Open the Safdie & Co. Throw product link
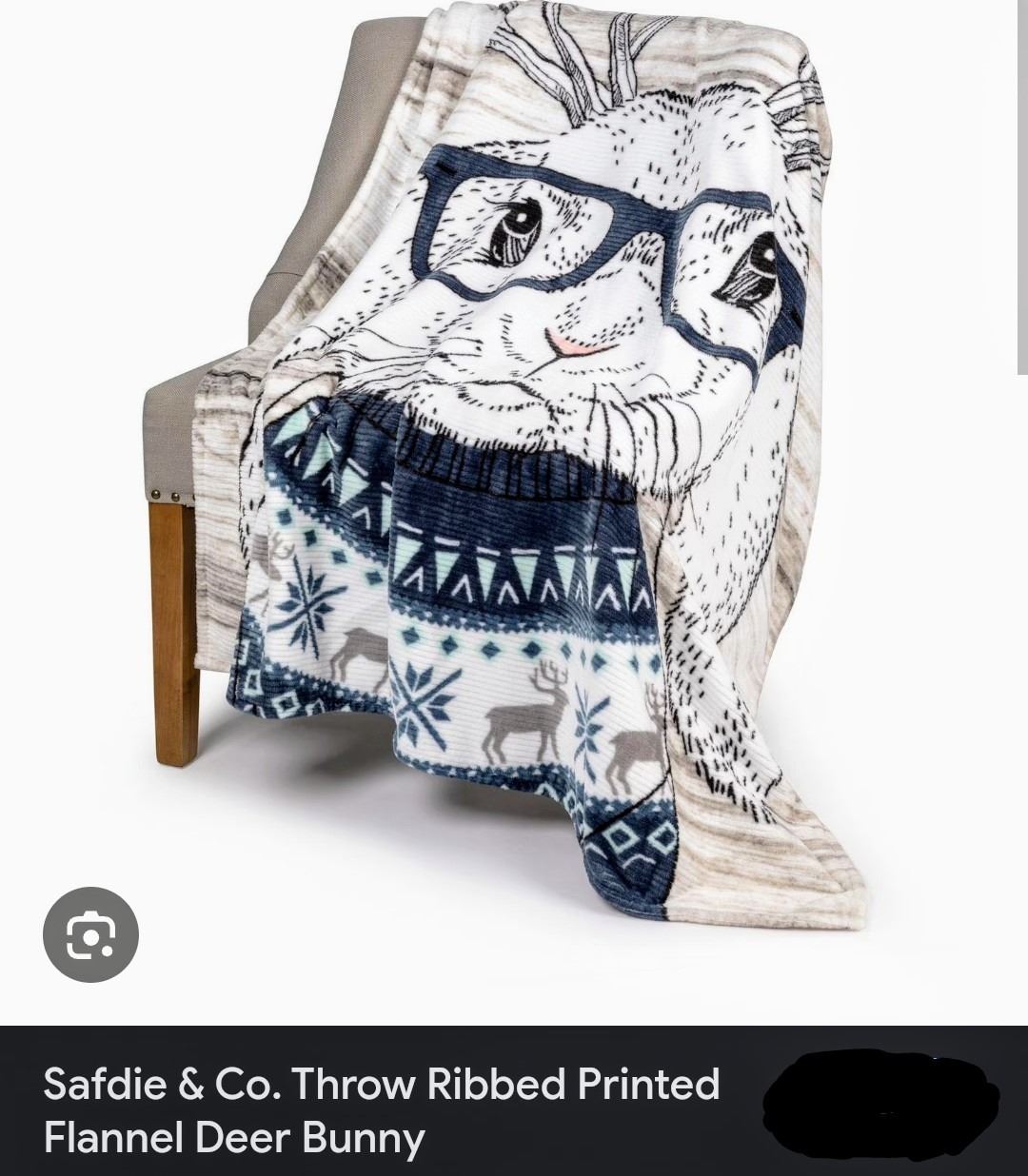 click(x=381, y=1109)
